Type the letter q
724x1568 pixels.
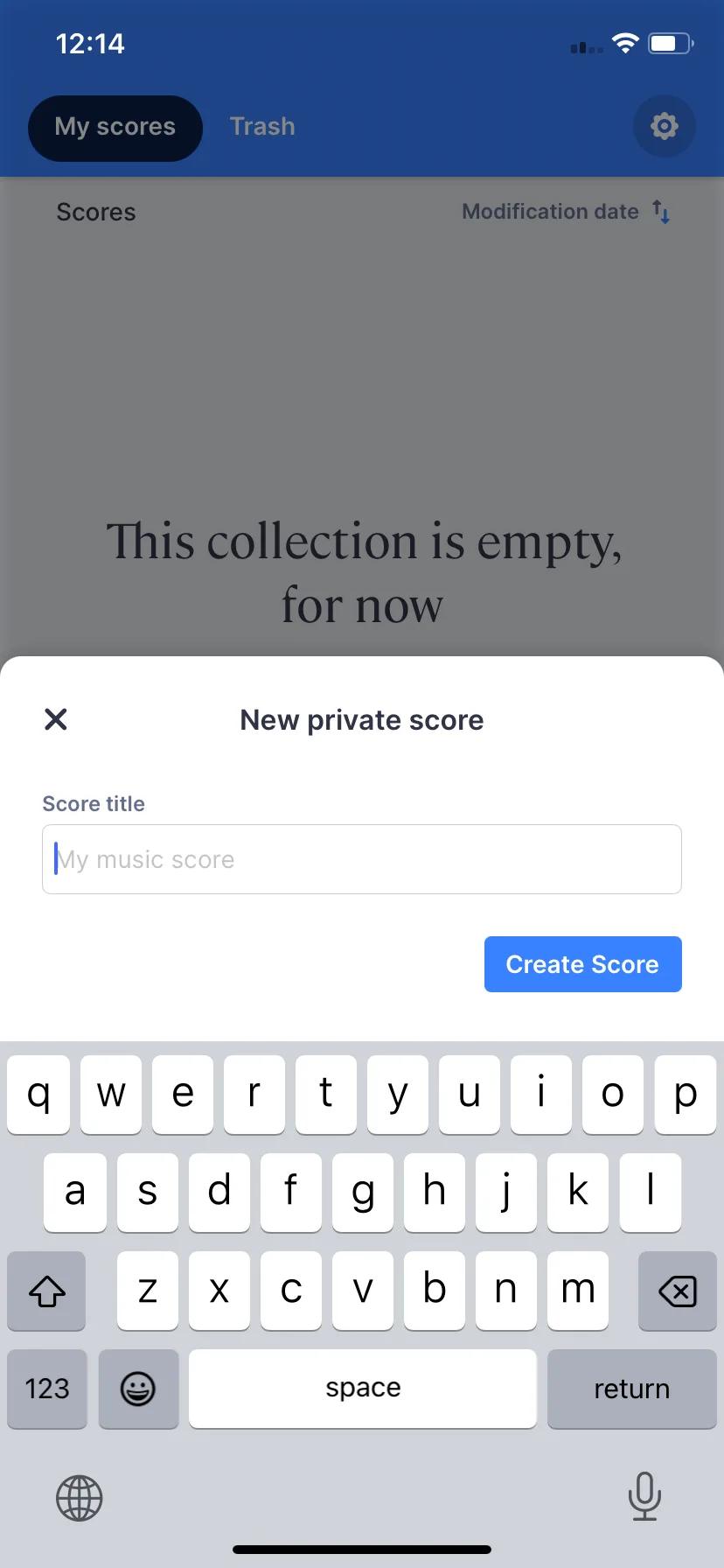(38, 1094)
